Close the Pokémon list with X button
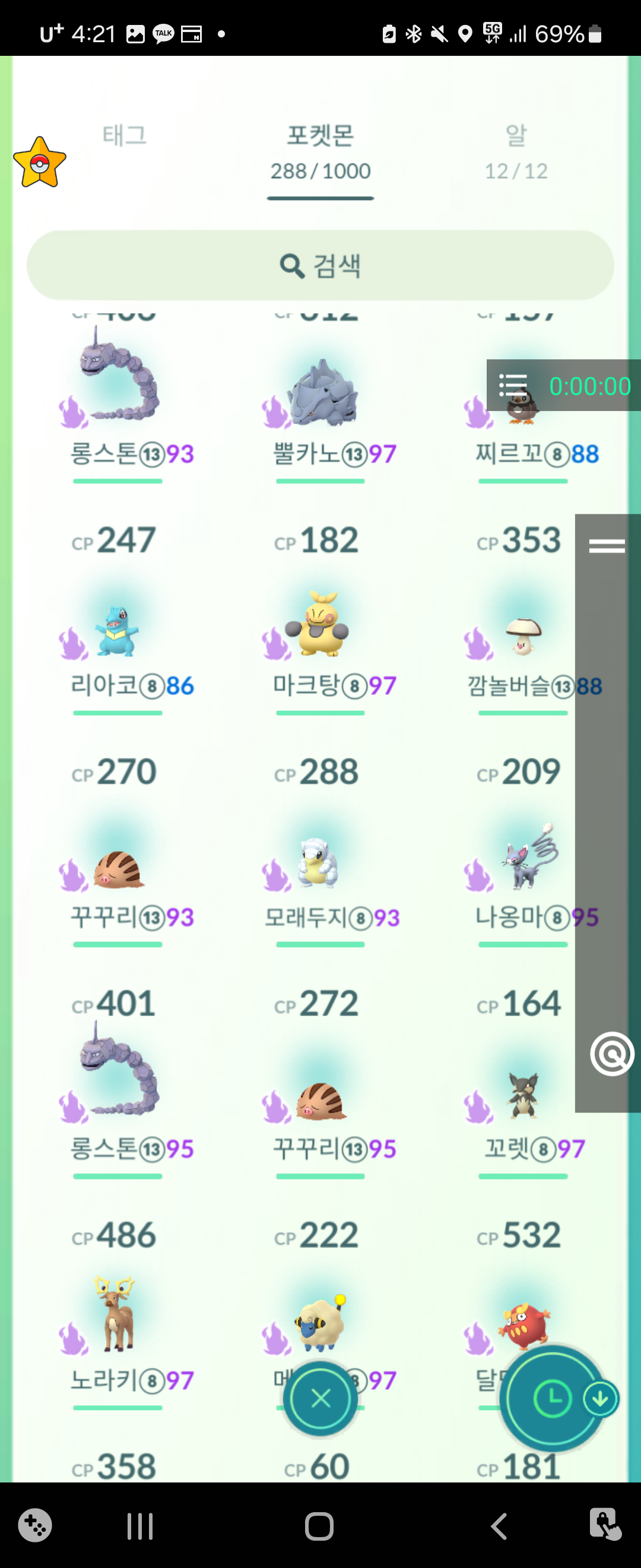Screen dimensions: 641x1568 320,1398
